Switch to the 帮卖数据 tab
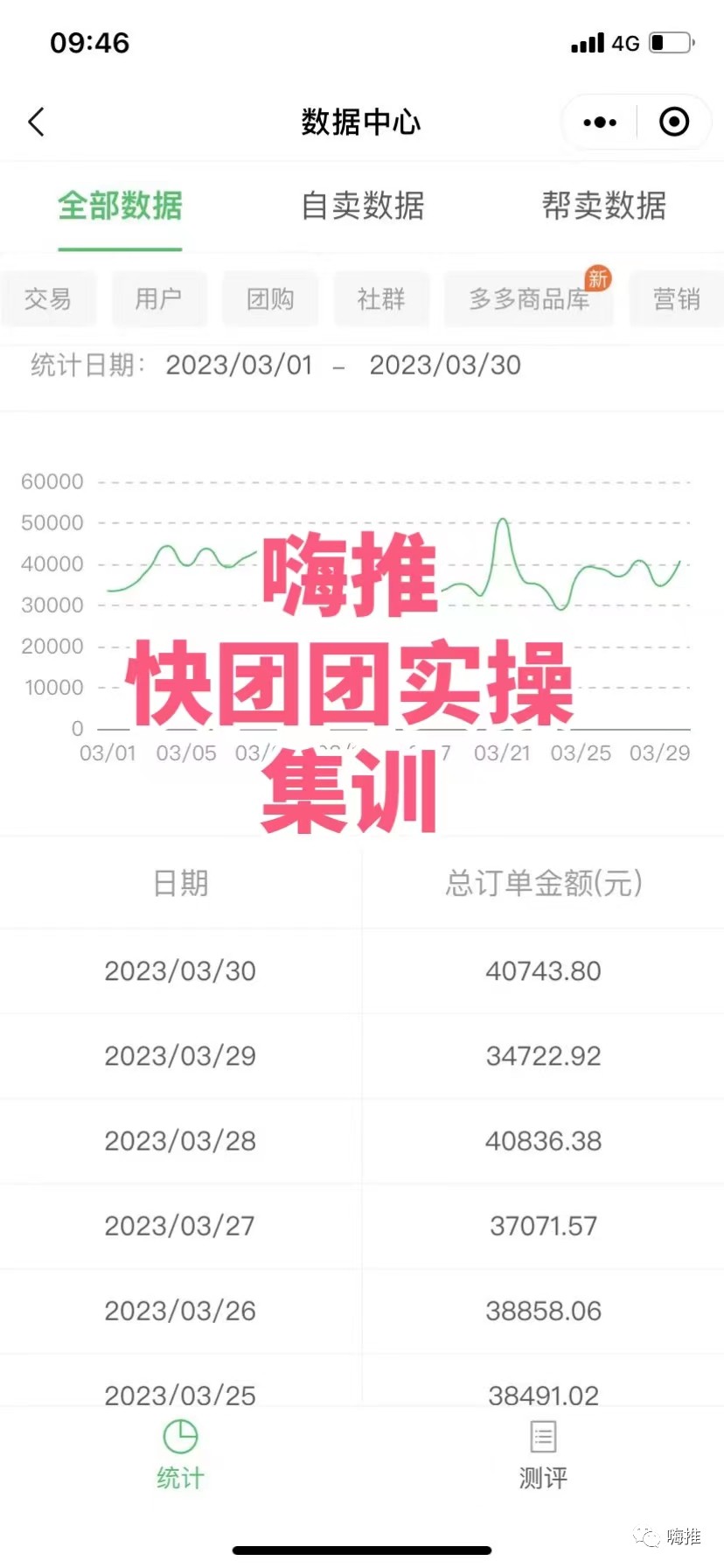724x1568 pixels. click(603, 206)
